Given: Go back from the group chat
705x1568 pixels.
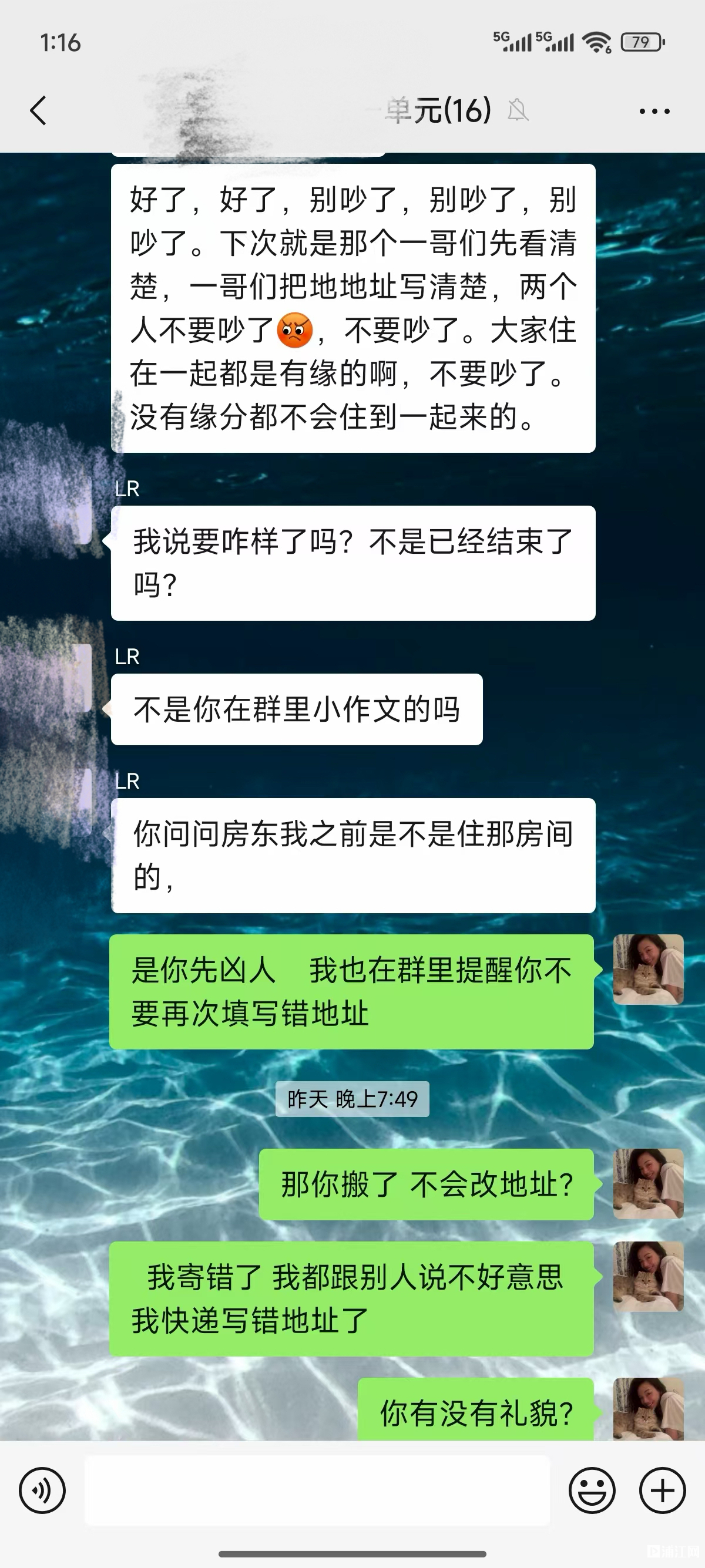Looking at the screenshot, I should tap(38, 111).
